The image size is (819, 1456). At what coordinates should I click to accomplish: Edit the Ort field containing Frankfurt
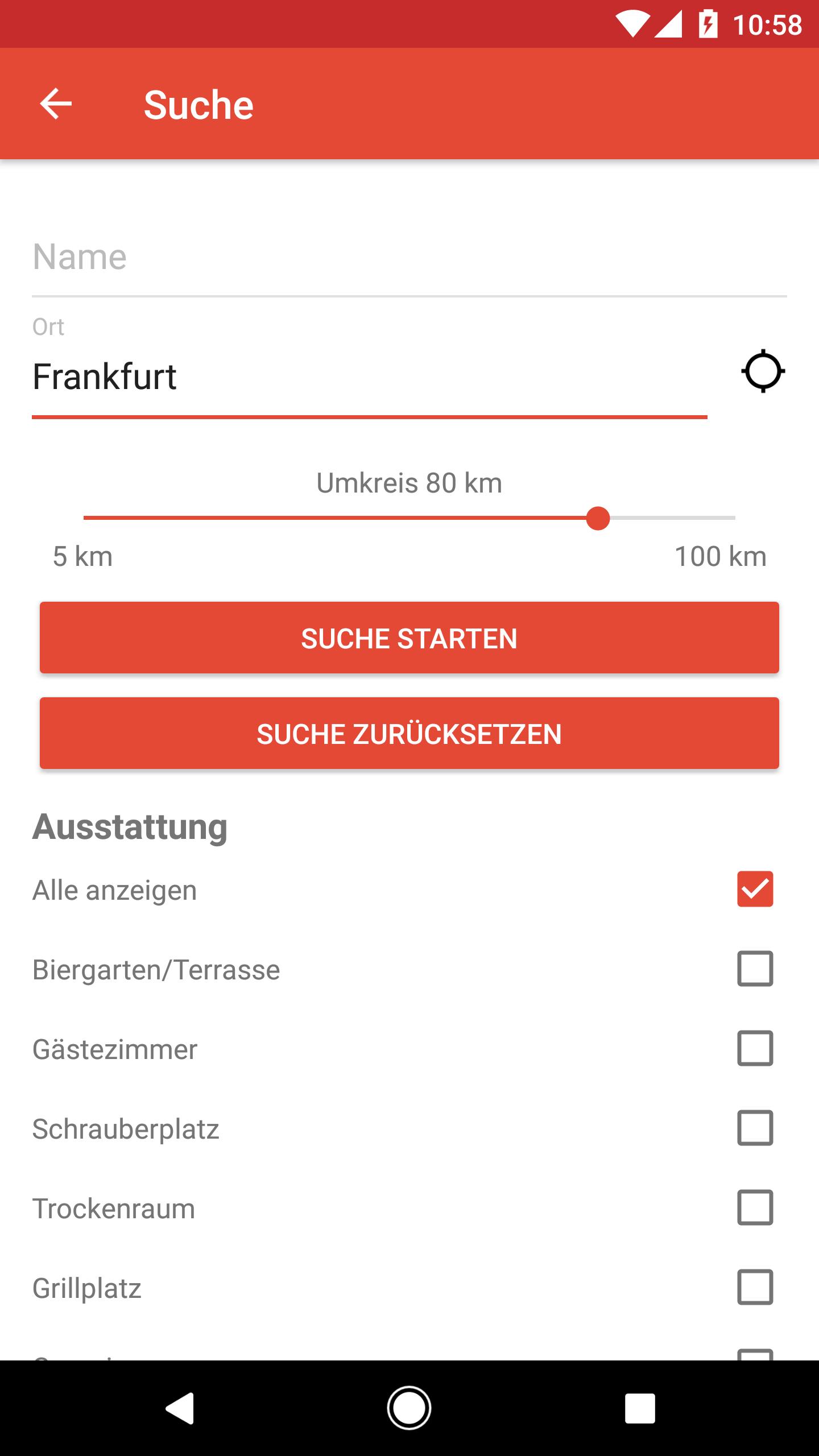(x=369, y=377)
